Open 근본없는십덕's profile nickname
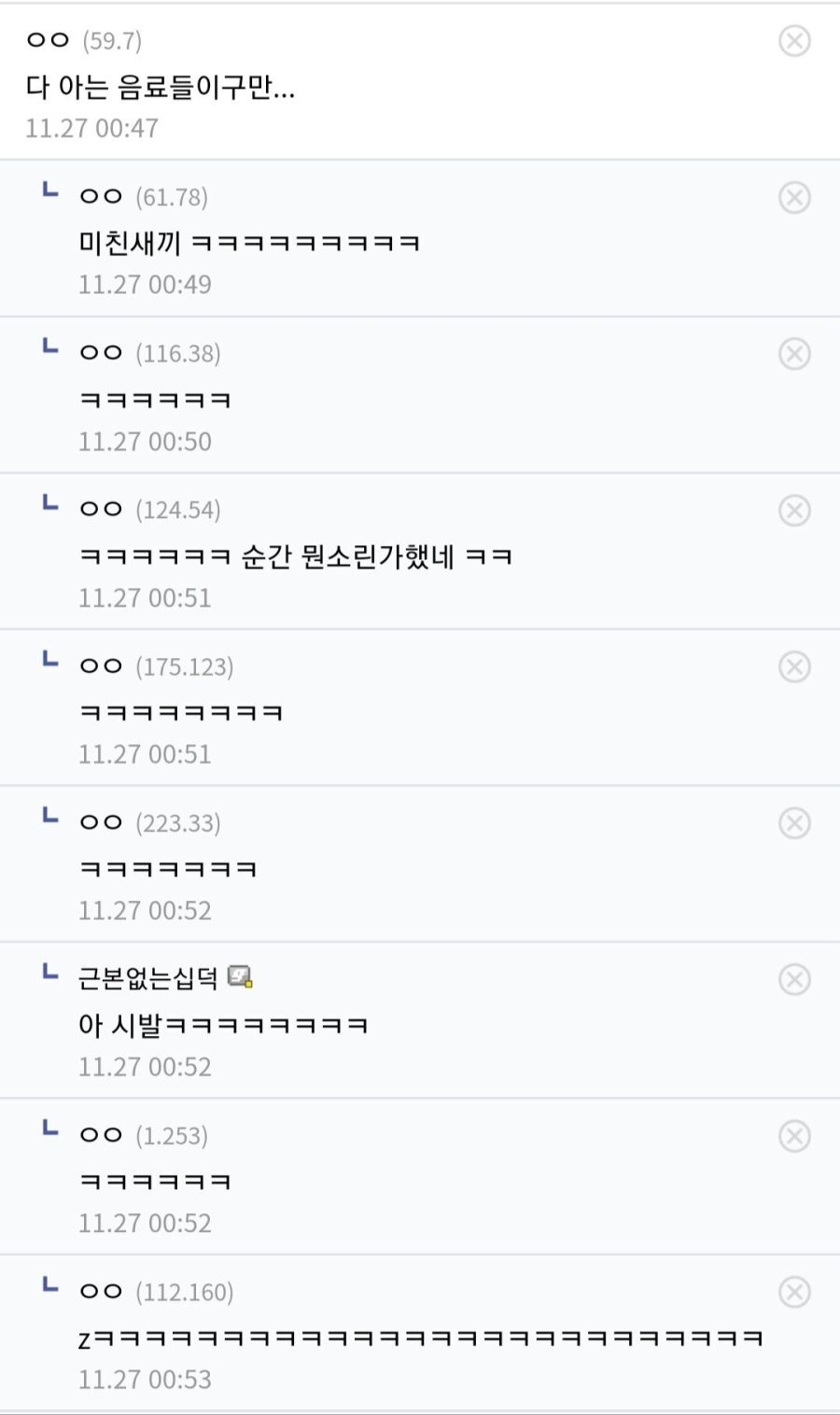Viewport: 840px width, 1415px height. (x=147, y=978)
